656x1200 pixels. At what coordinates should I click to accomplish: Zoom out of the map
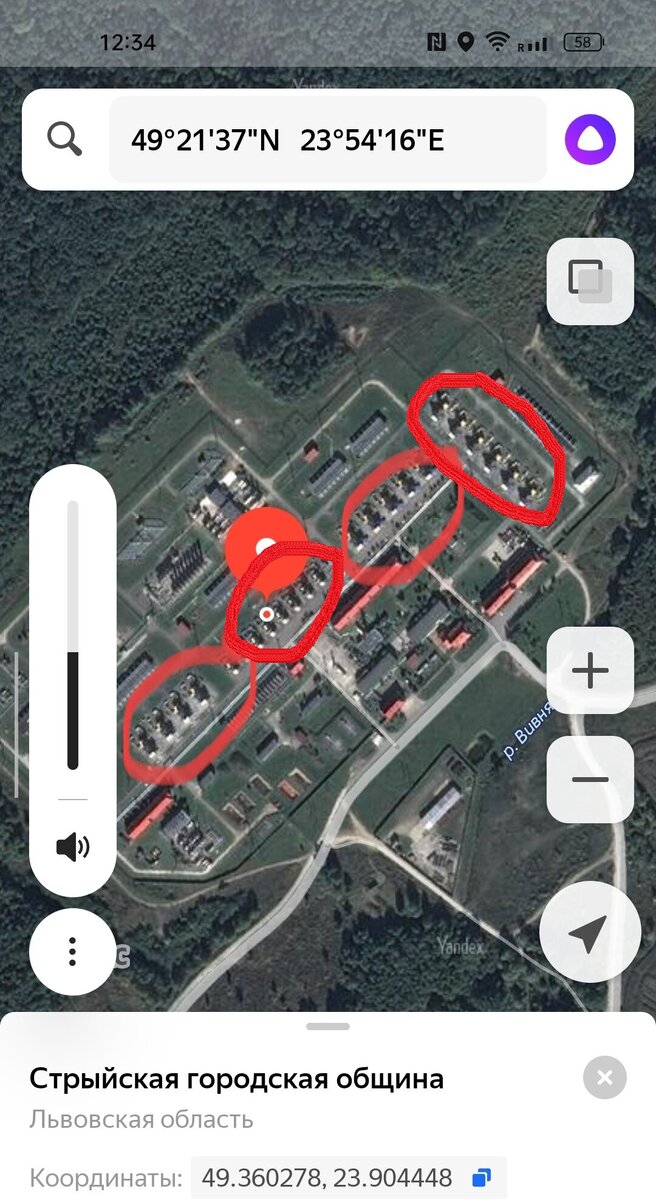point(590,780)
